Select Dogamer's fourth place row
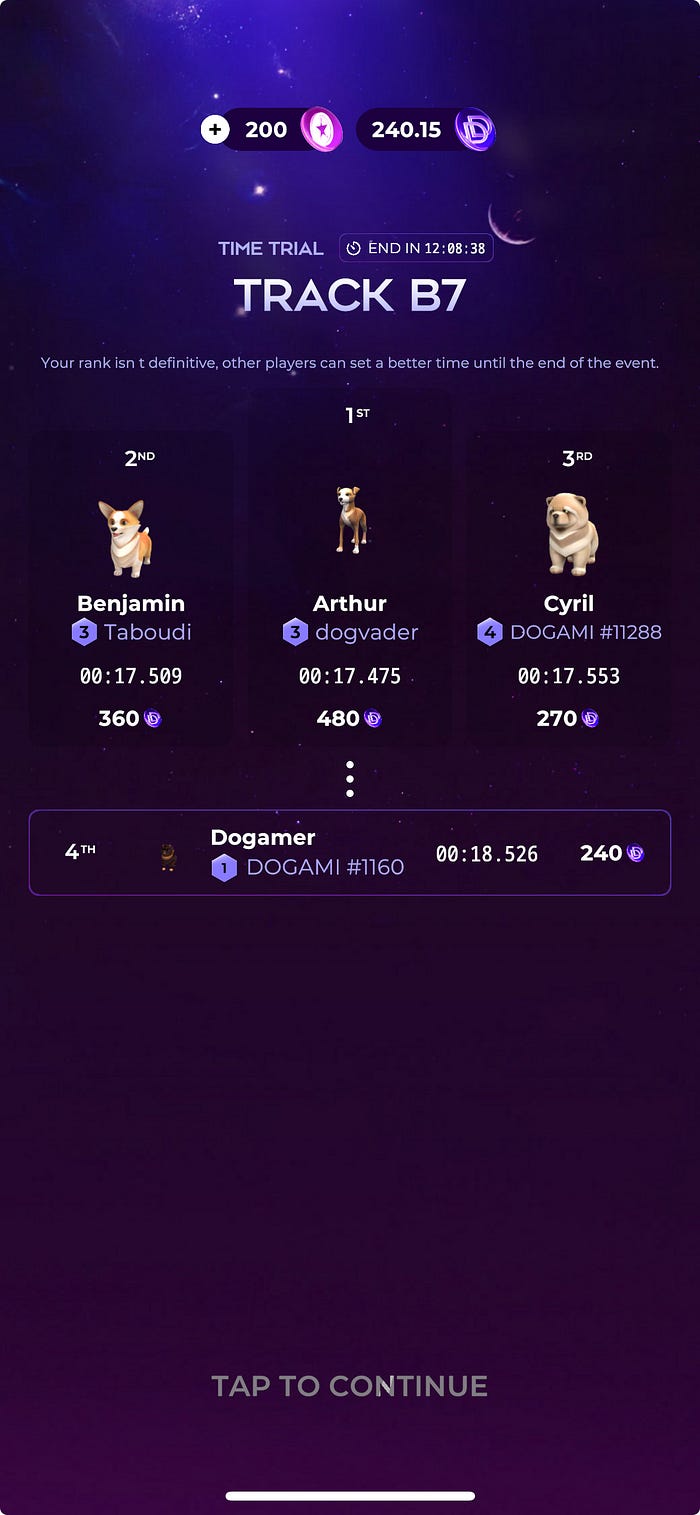 pos(349,853)
